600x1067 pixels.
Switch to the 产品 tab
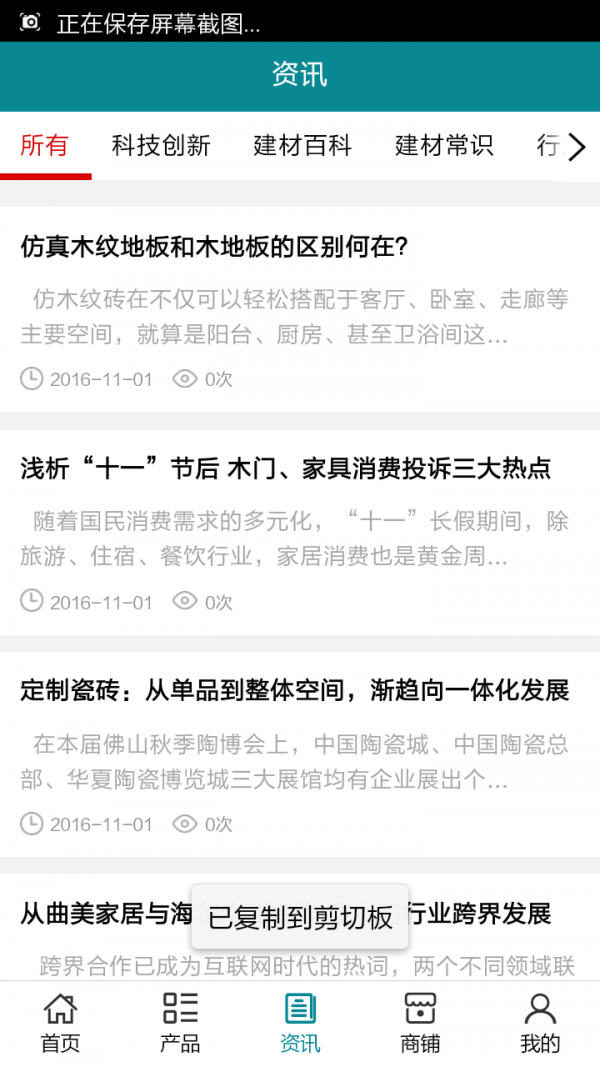click(x=180, y=1023)
